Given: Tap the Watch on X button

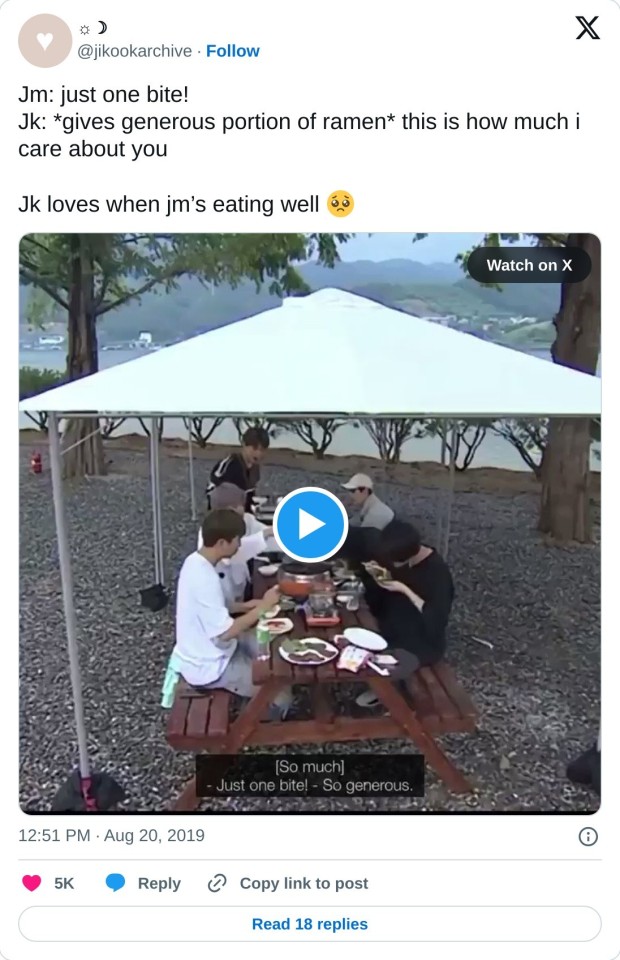Looking at the screenshot, I should pyautogui.click(x=529, y=265).
